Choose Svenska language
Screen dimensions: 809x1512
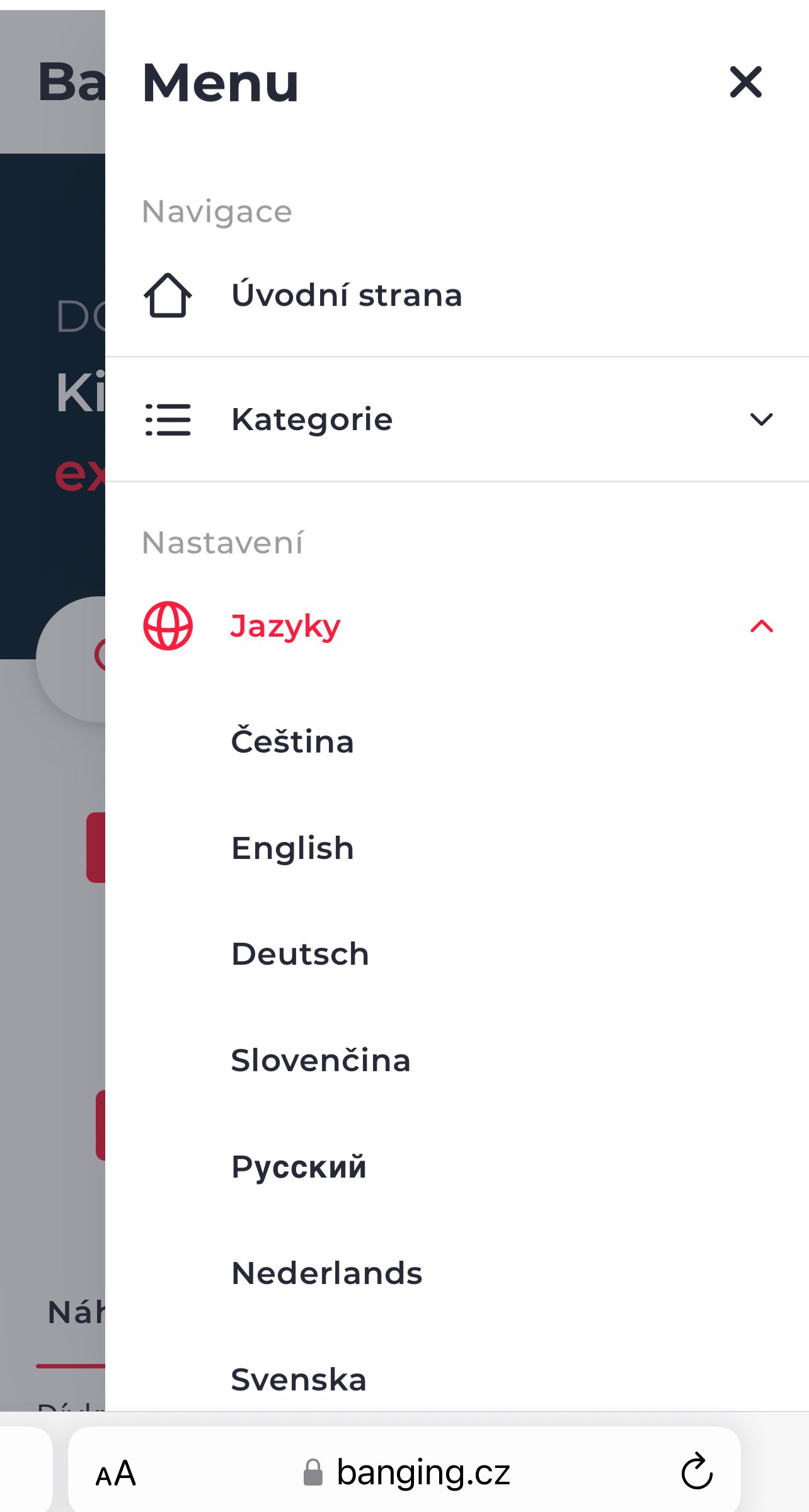(299, 1379)
